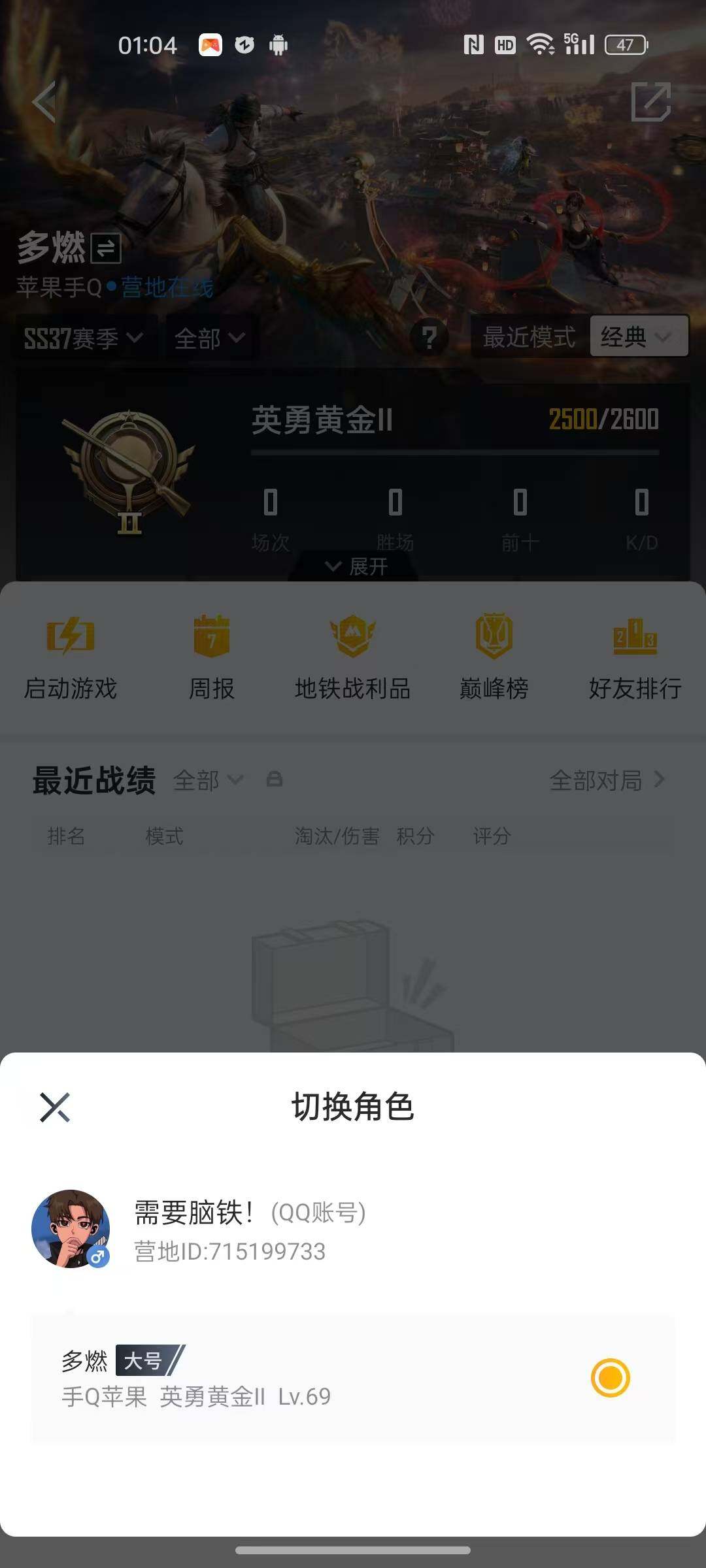Tap the 需要脑铁 profile avatar

pyautogui.click(x=72, y=1228)
